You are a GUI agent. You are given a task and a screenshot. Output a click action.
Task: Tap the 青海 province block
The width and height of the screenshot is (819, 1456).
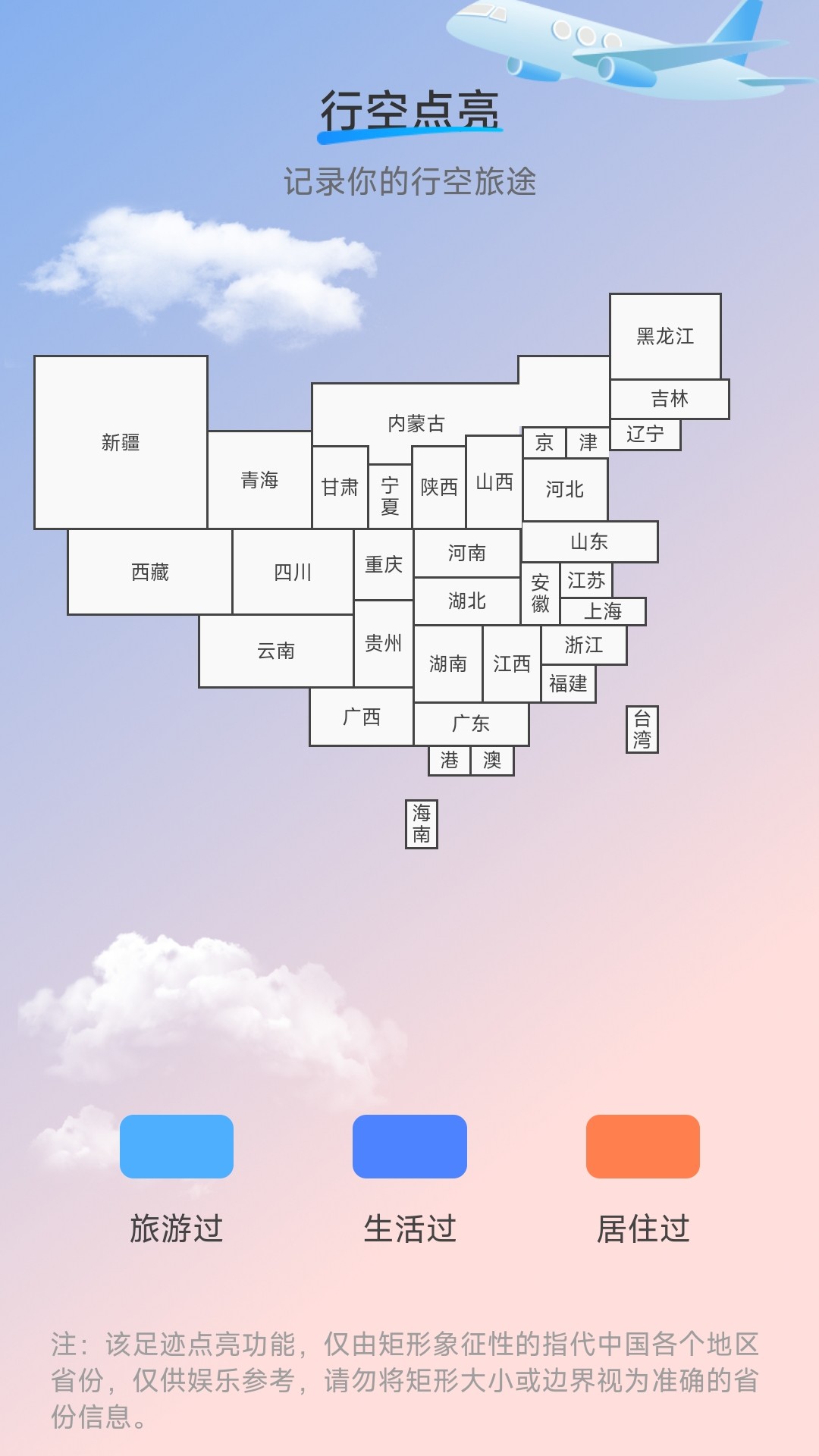[259, 480]
